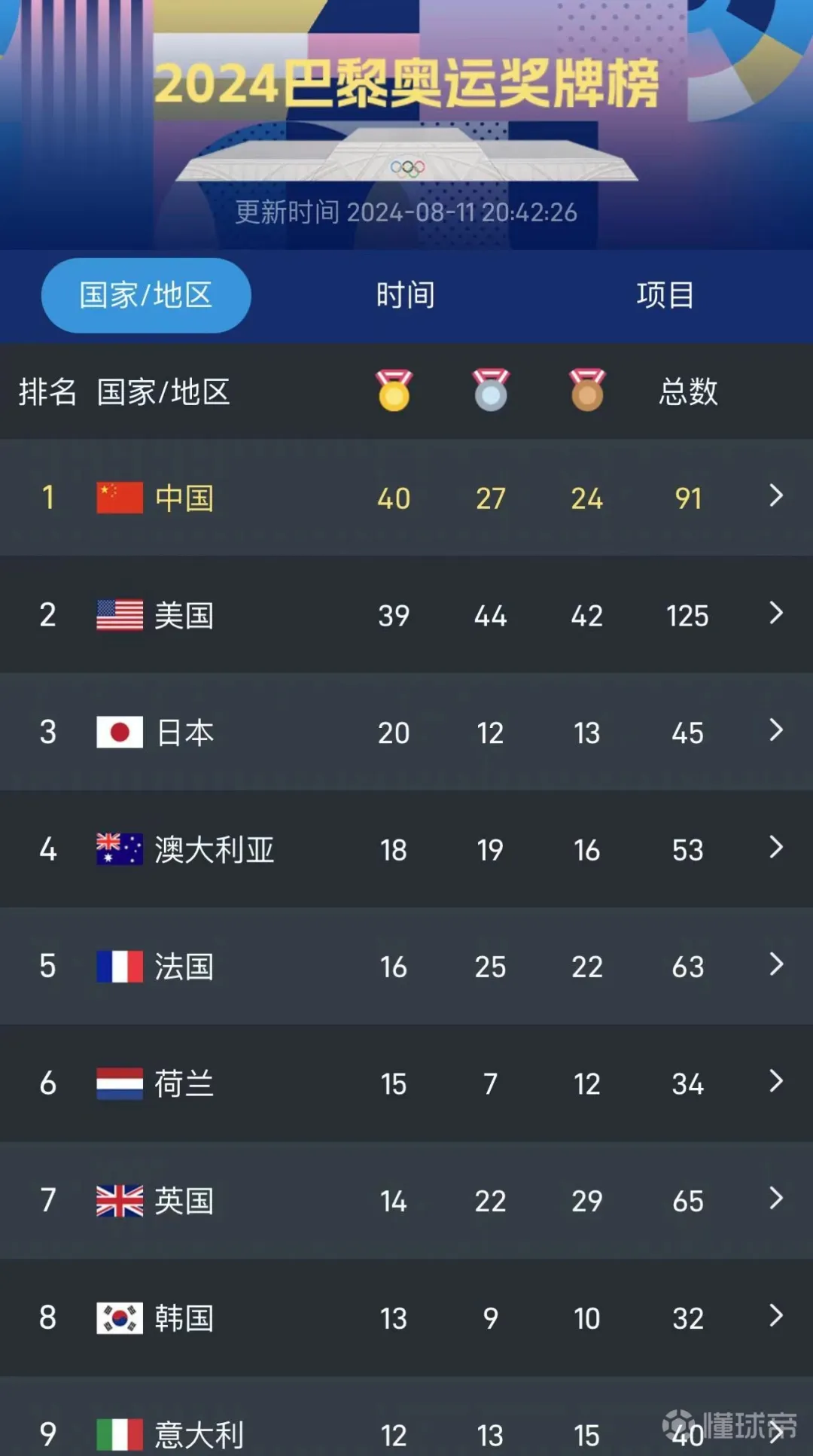Open the 荷兰 row
Viewport: 813px width, 1456px height.
click(406, 1083)
